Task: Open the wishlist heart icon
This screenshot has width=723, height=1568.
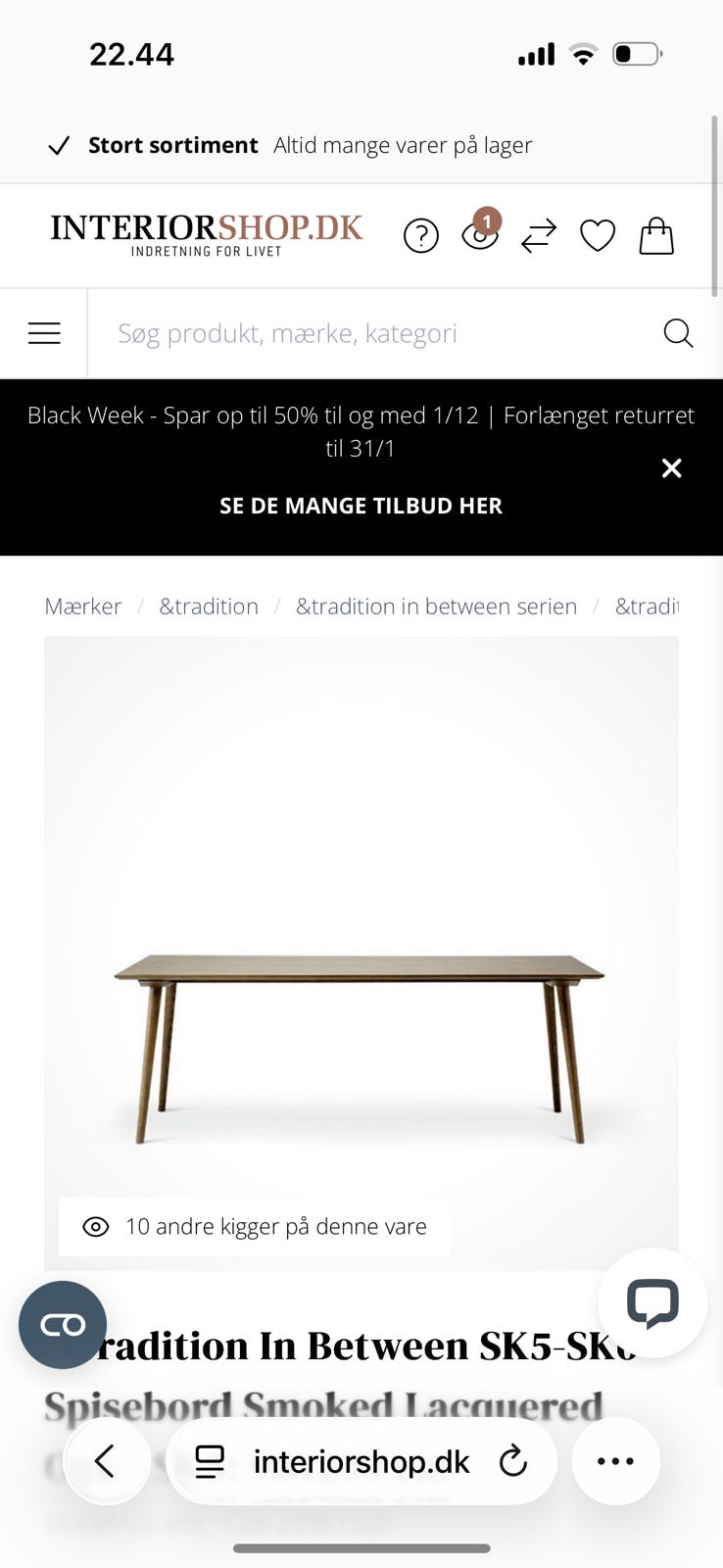Action: pos(597,235)
